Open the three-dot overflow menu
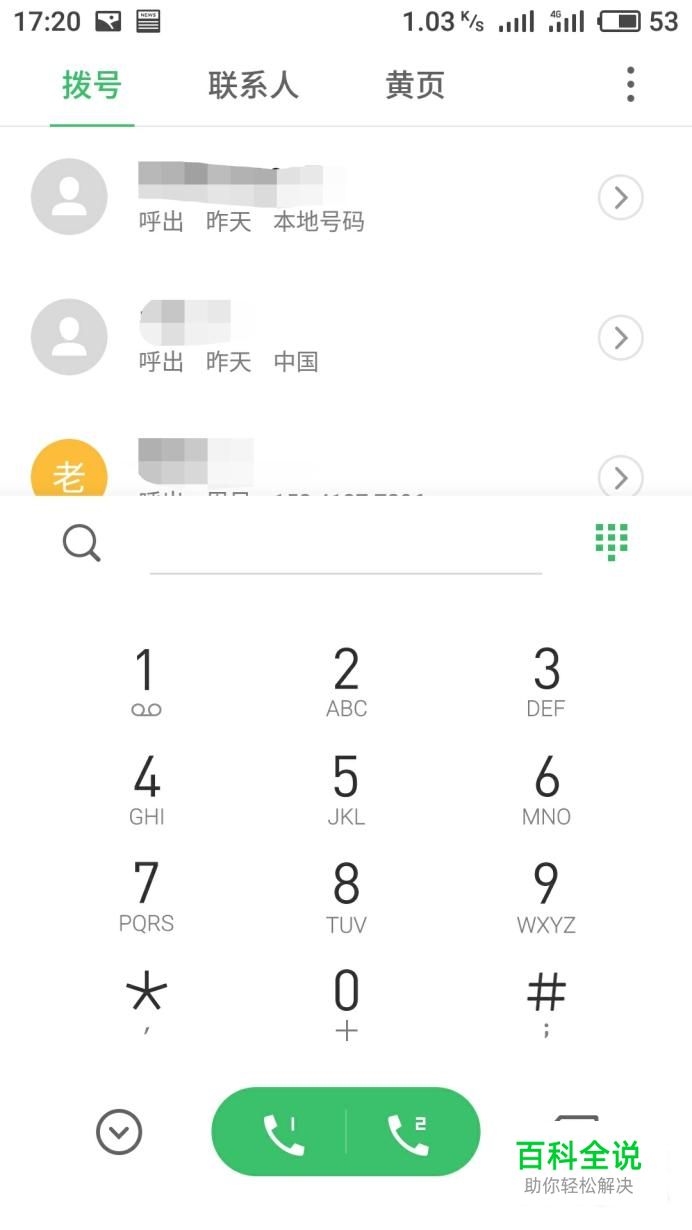 (630, 85)
